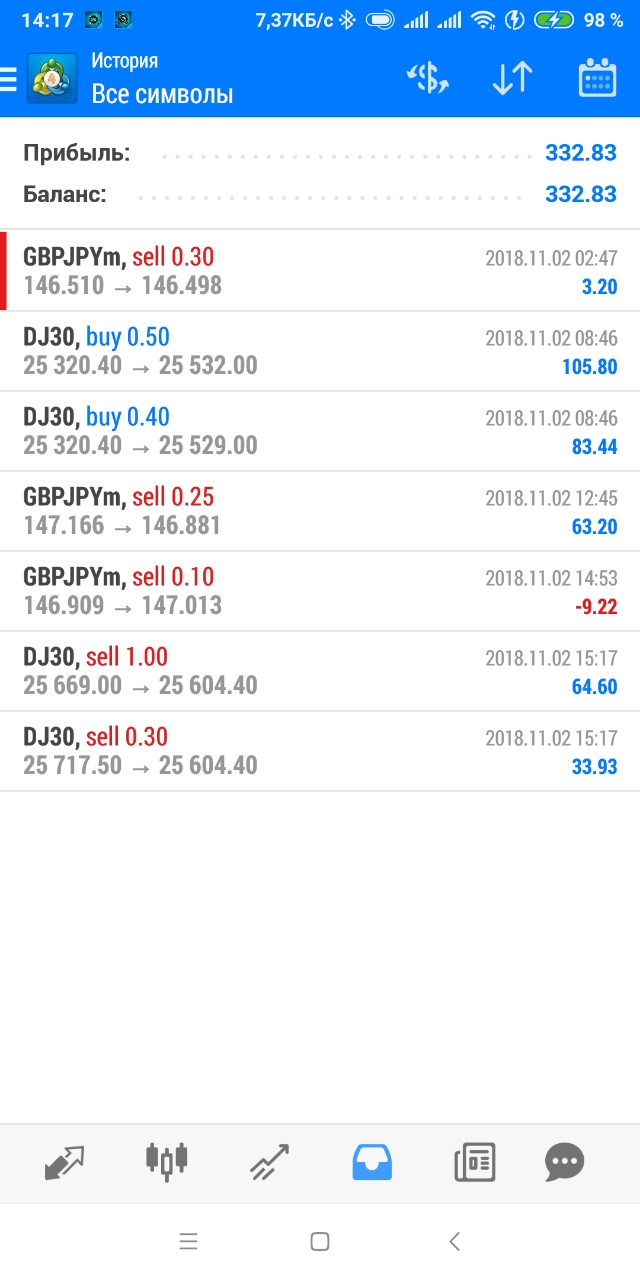Switch to the candlestick Chart tab

click(167, 1160)
